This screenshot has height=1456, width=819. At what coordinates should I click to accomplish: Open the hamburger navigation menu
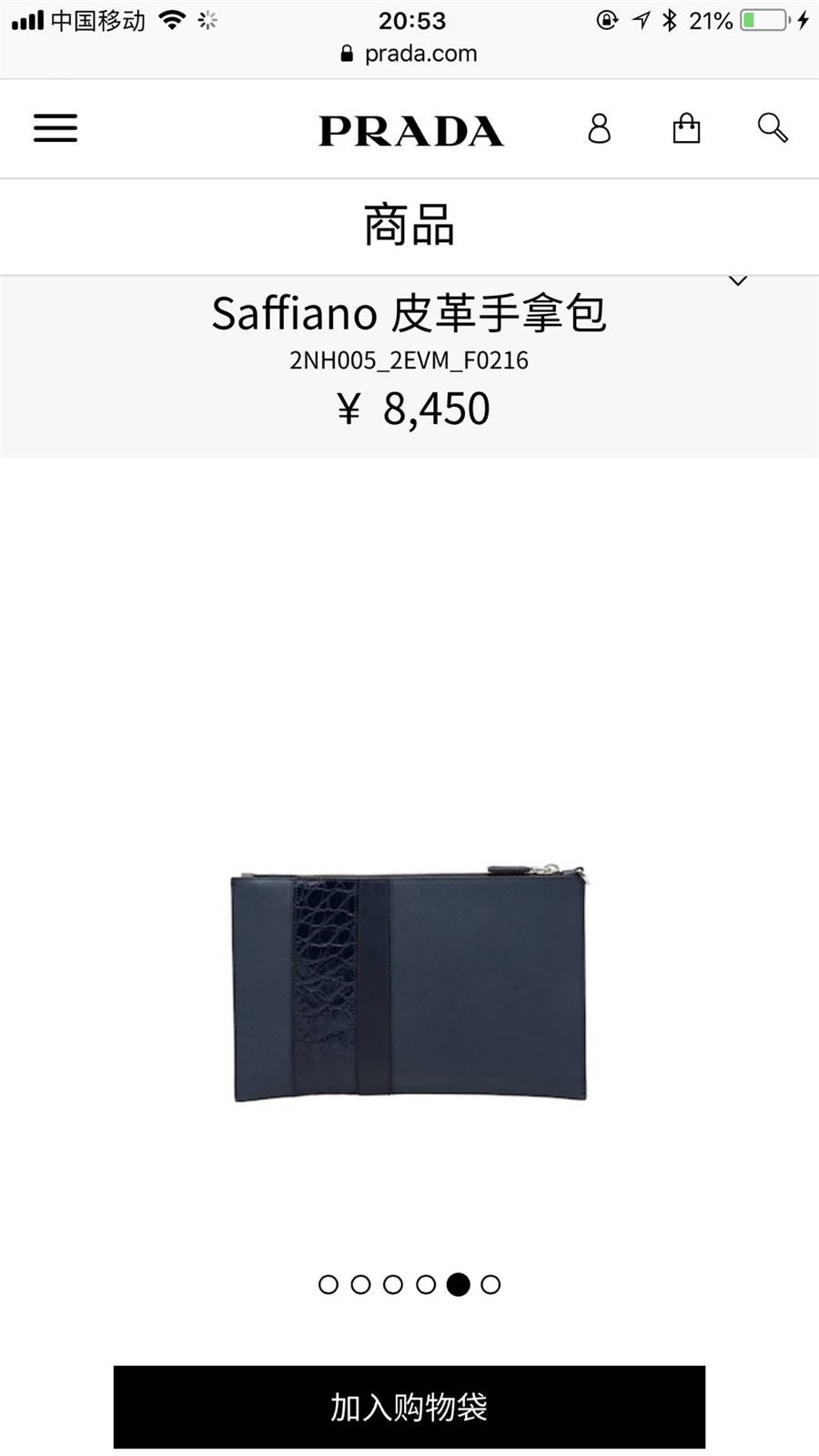pyautogui.click(x=56, y=128)
